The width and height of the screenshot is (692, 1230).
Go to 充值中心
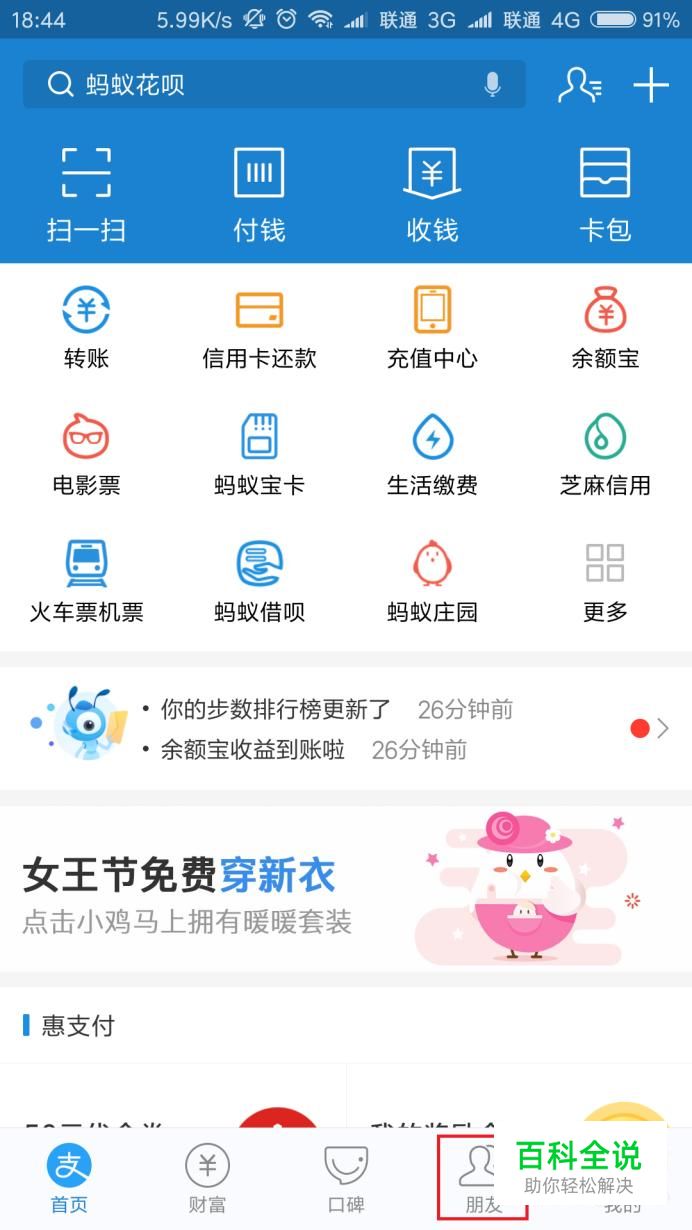[x=432, y=327]
